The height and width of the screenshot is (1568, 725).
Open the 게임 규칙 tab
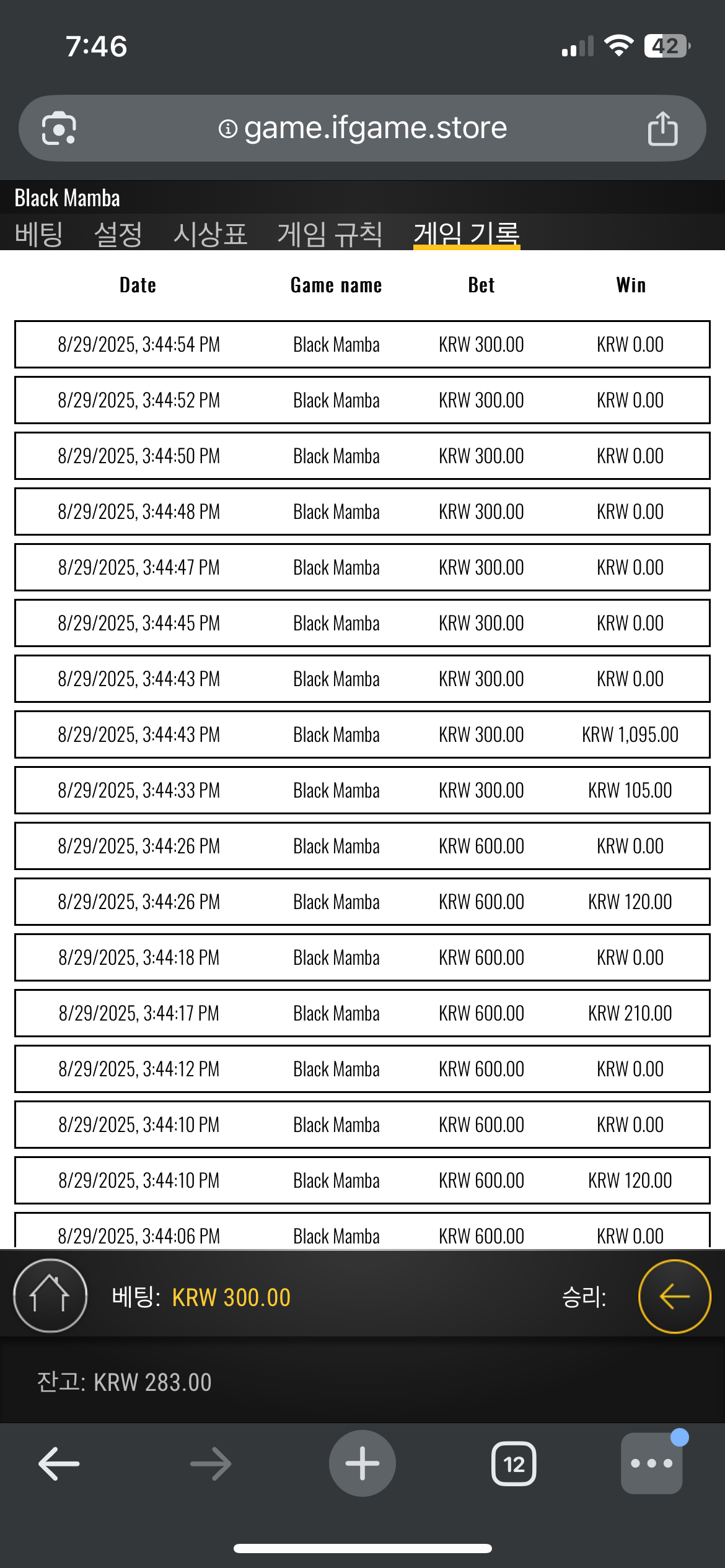330,234
